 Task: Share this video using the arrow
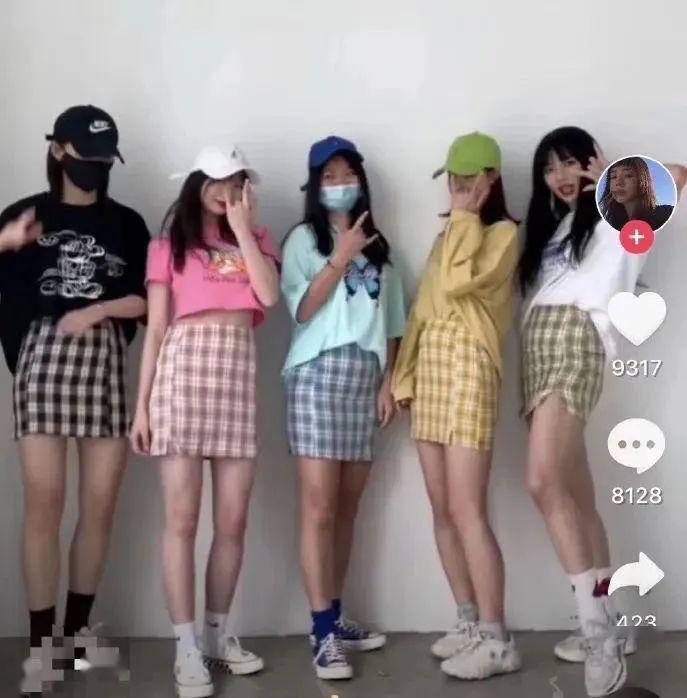(636, 575)
